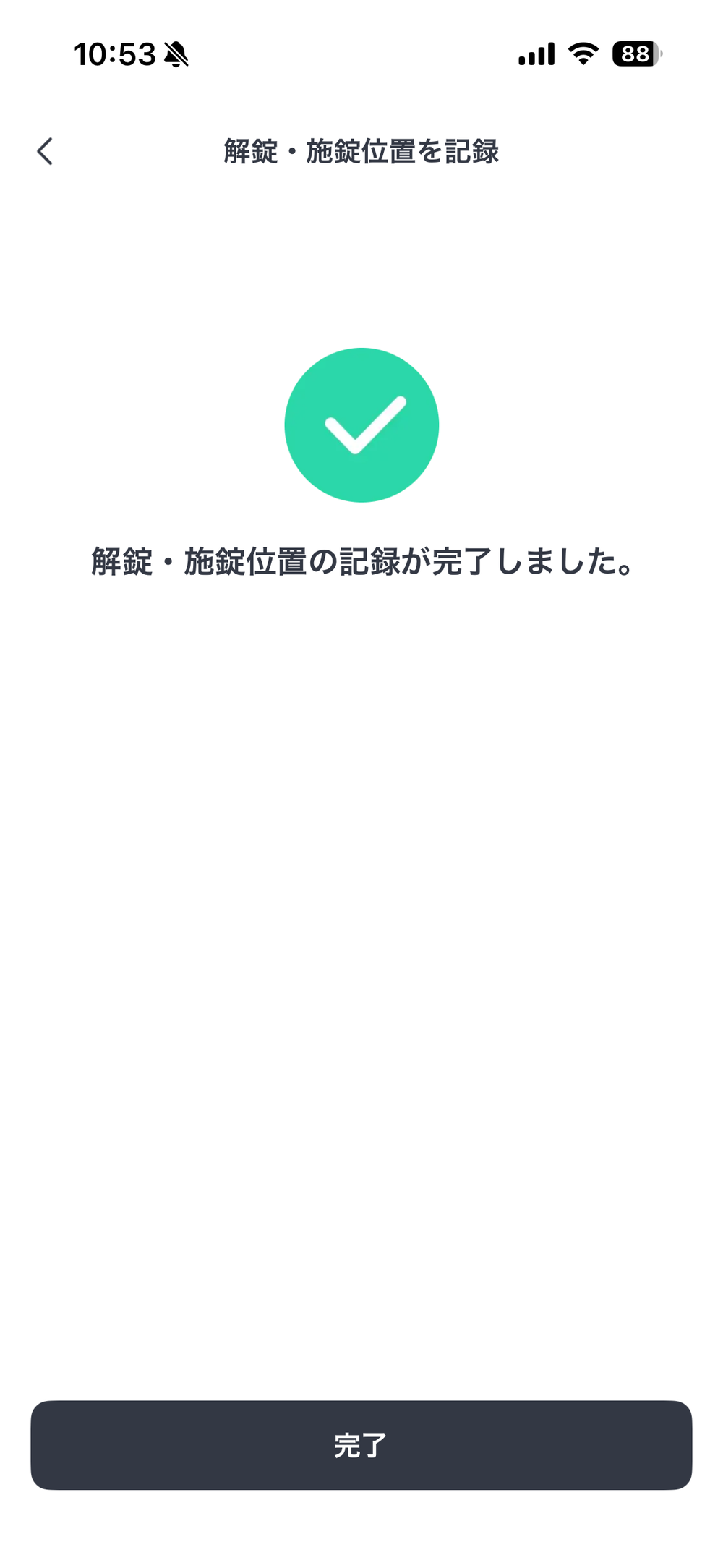Collapse this view using the top-left chevron

pos(45,151)
